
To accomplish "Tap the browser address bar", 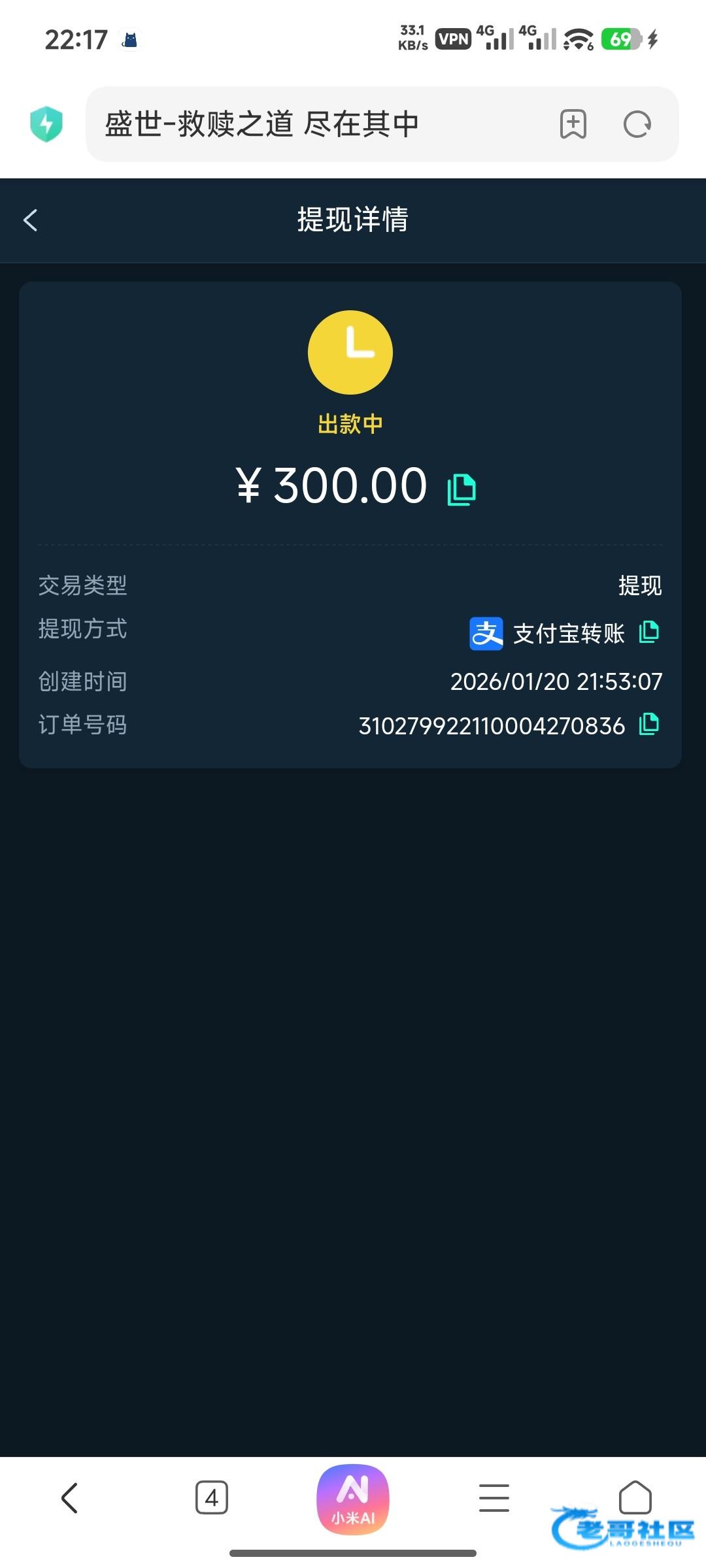I will [314, 124].
